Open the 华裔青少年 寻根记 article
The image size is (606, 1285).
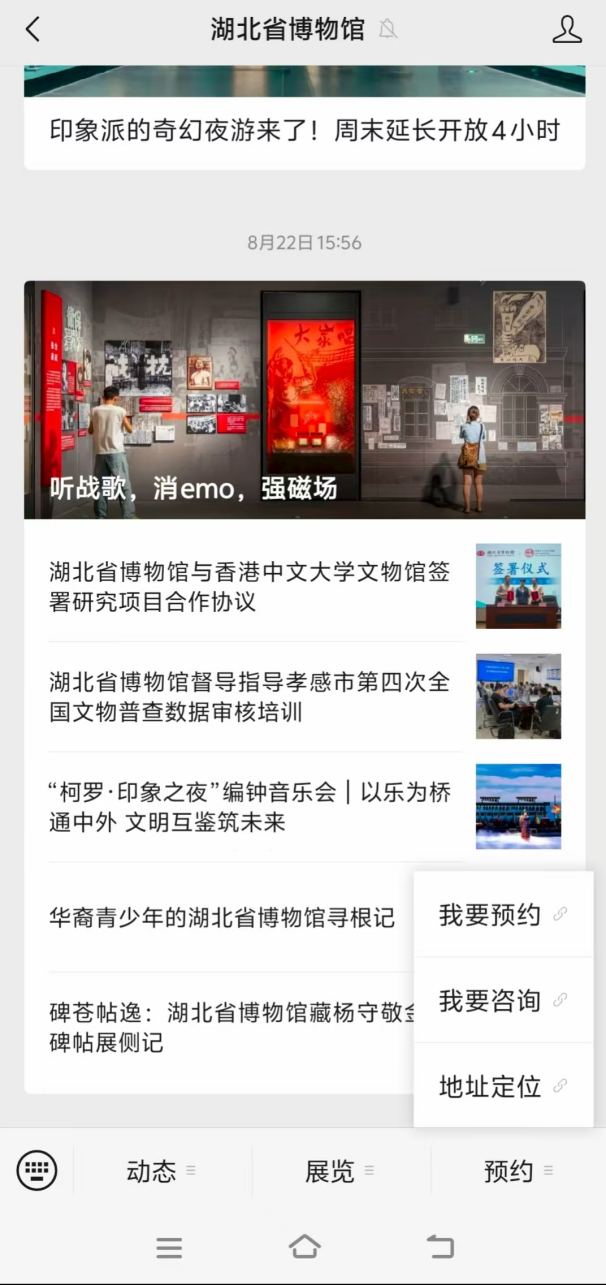coord(222,917)
